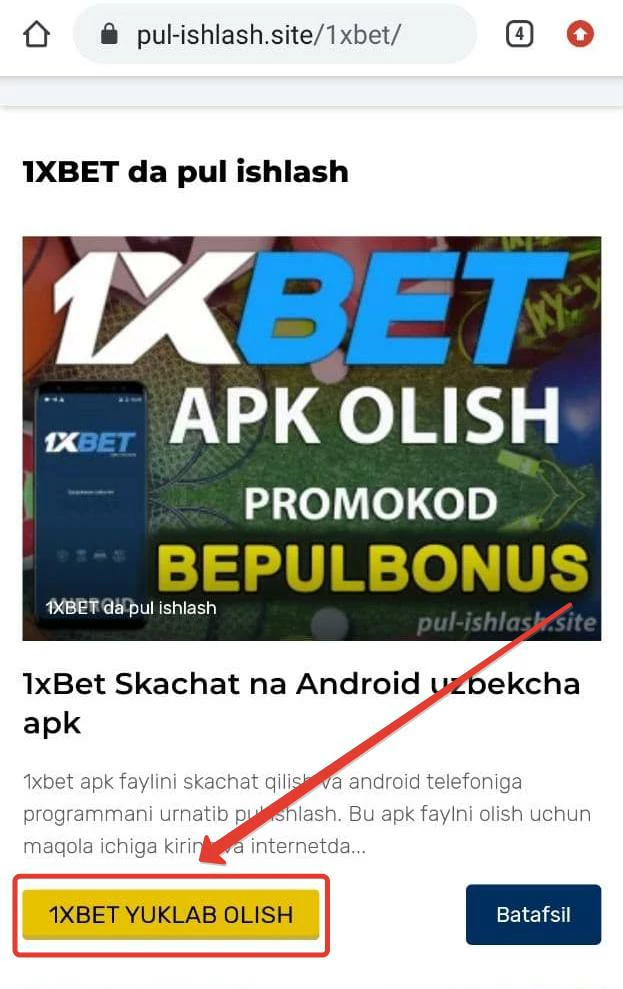The width and height of the screenshot is (623, 989).
Task: Open the tab switcher showing 4 tabs
Action: (519, 35)
